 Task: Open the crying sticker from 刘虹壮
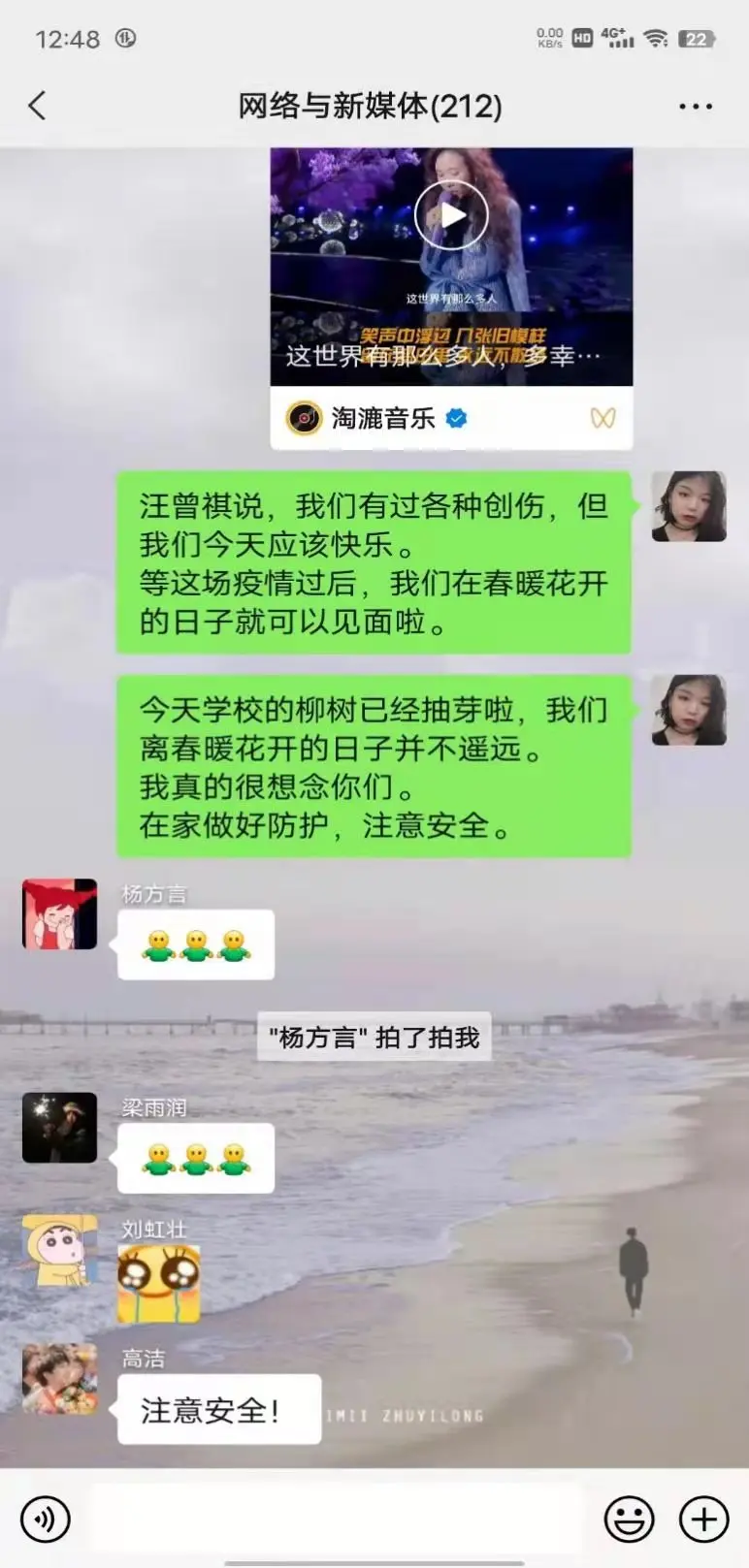point(159,1284)
